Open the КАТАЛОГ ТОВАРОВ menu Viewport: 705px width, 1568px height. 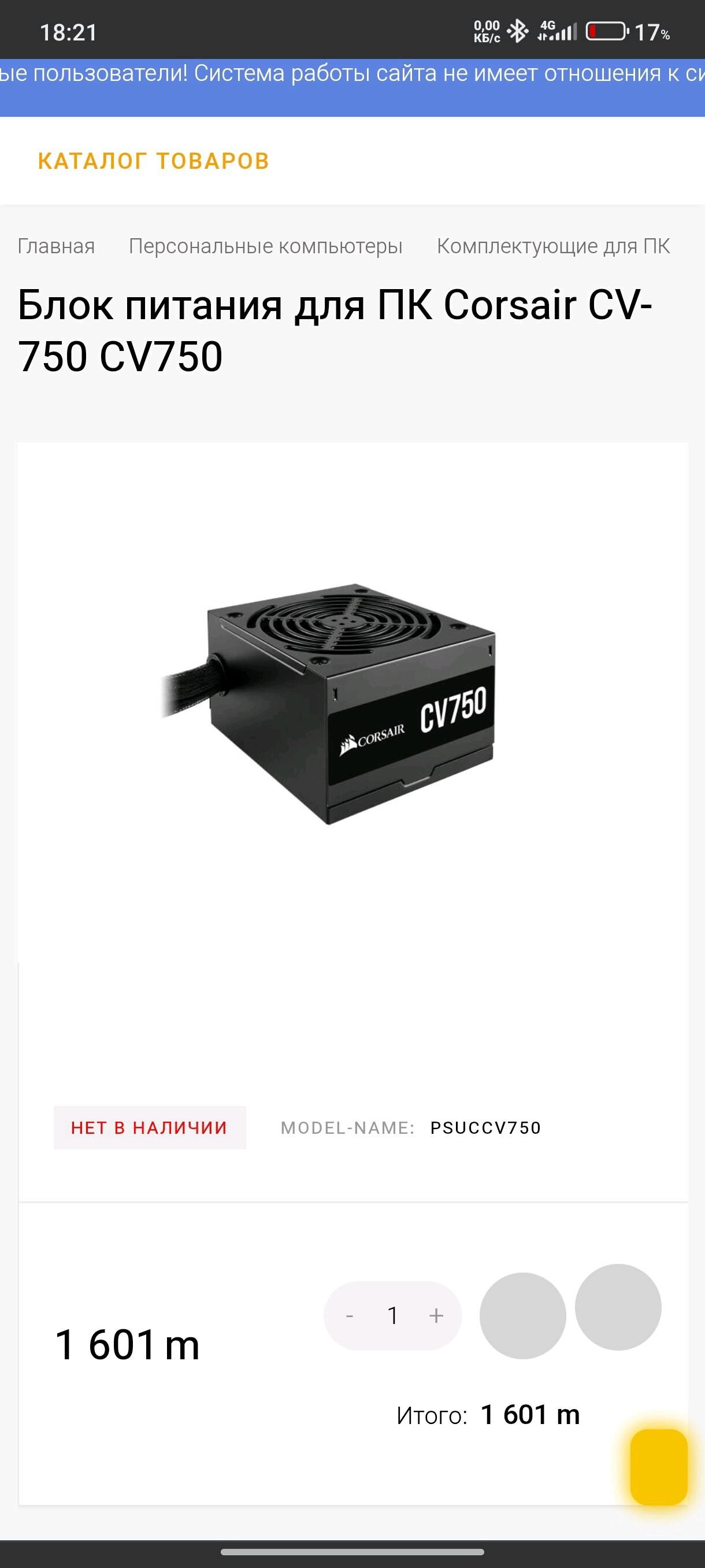pyautogui.click(x=153, y=161)
